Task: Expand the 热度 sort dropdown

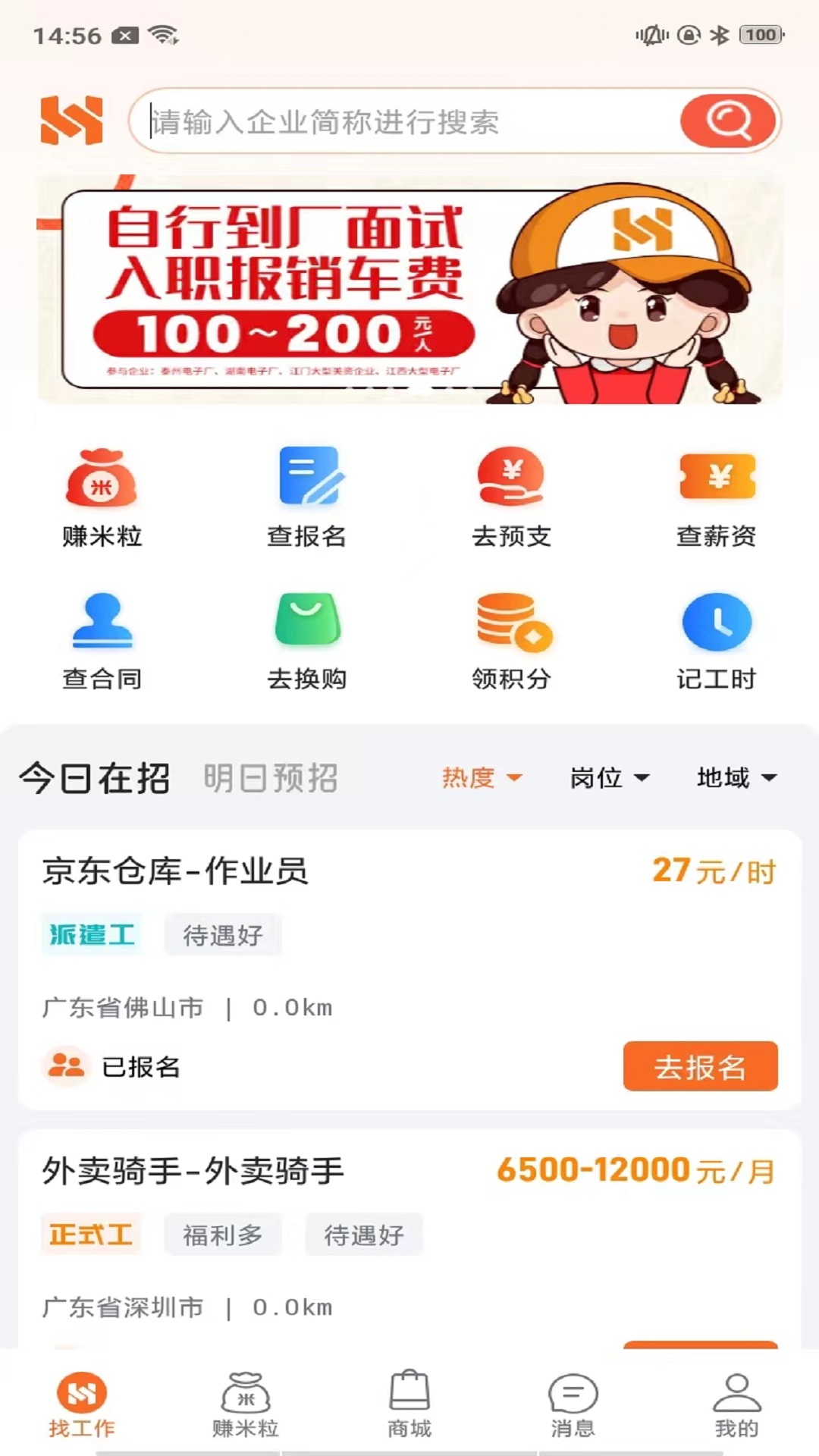Action: click(482, 778)
